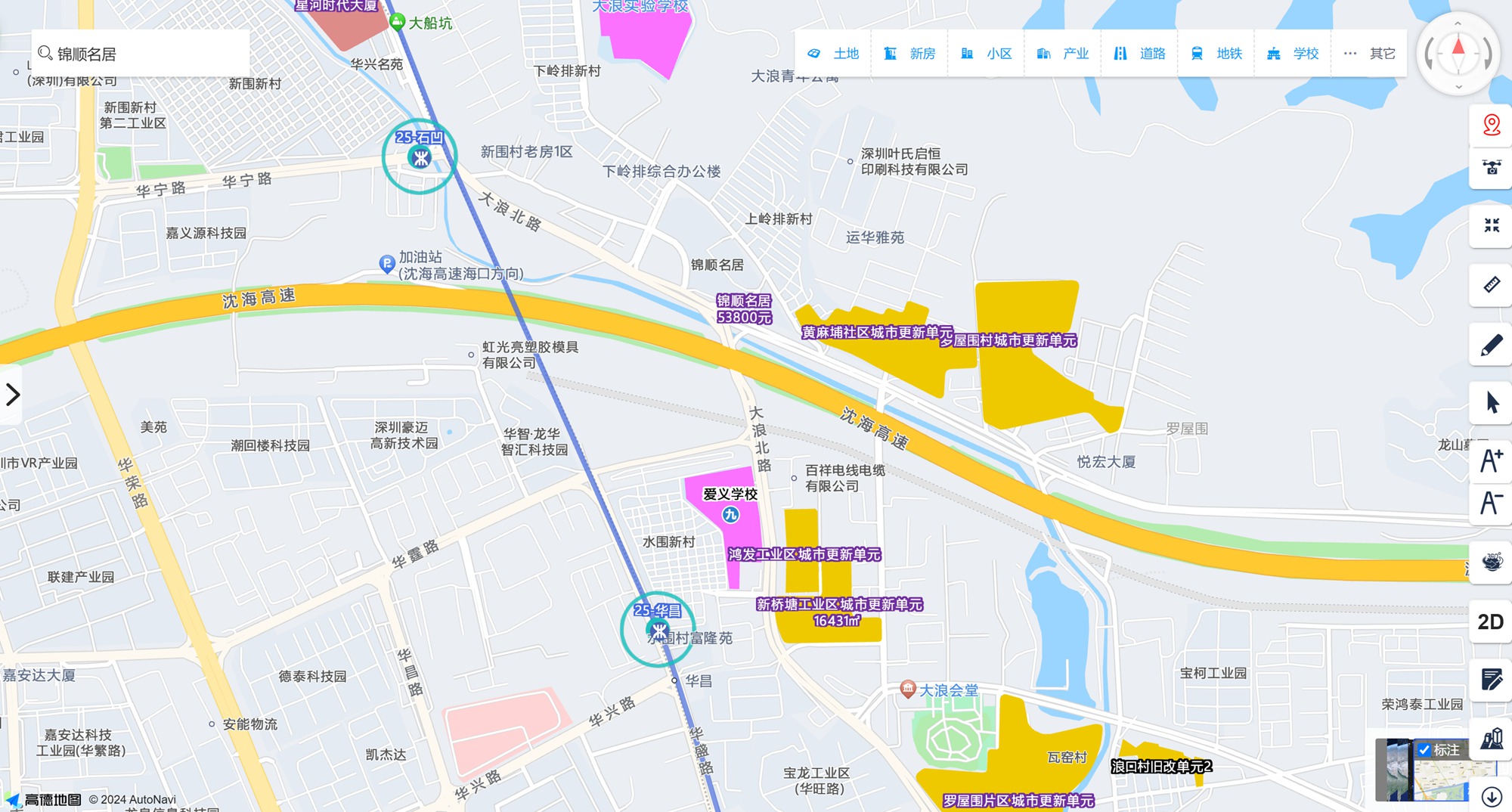
Task: Uncheck the 标注 labels checkbox
Action: (1424, 750)
